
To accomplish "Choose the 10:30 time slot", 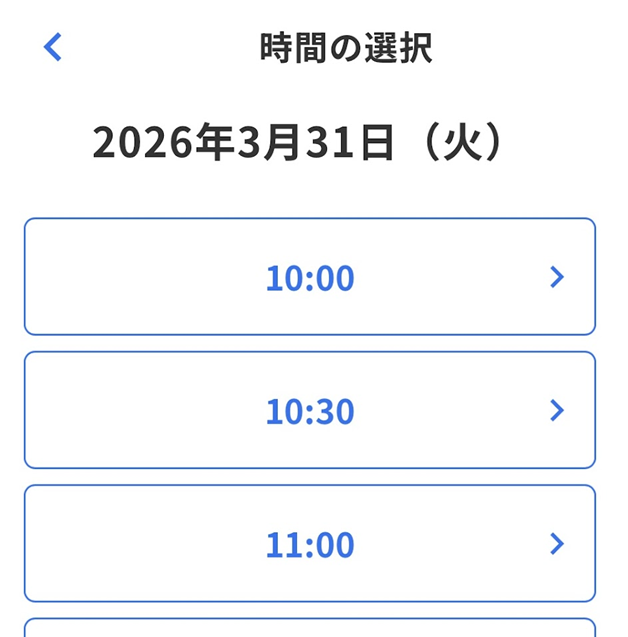I will [x=310, y=410].
